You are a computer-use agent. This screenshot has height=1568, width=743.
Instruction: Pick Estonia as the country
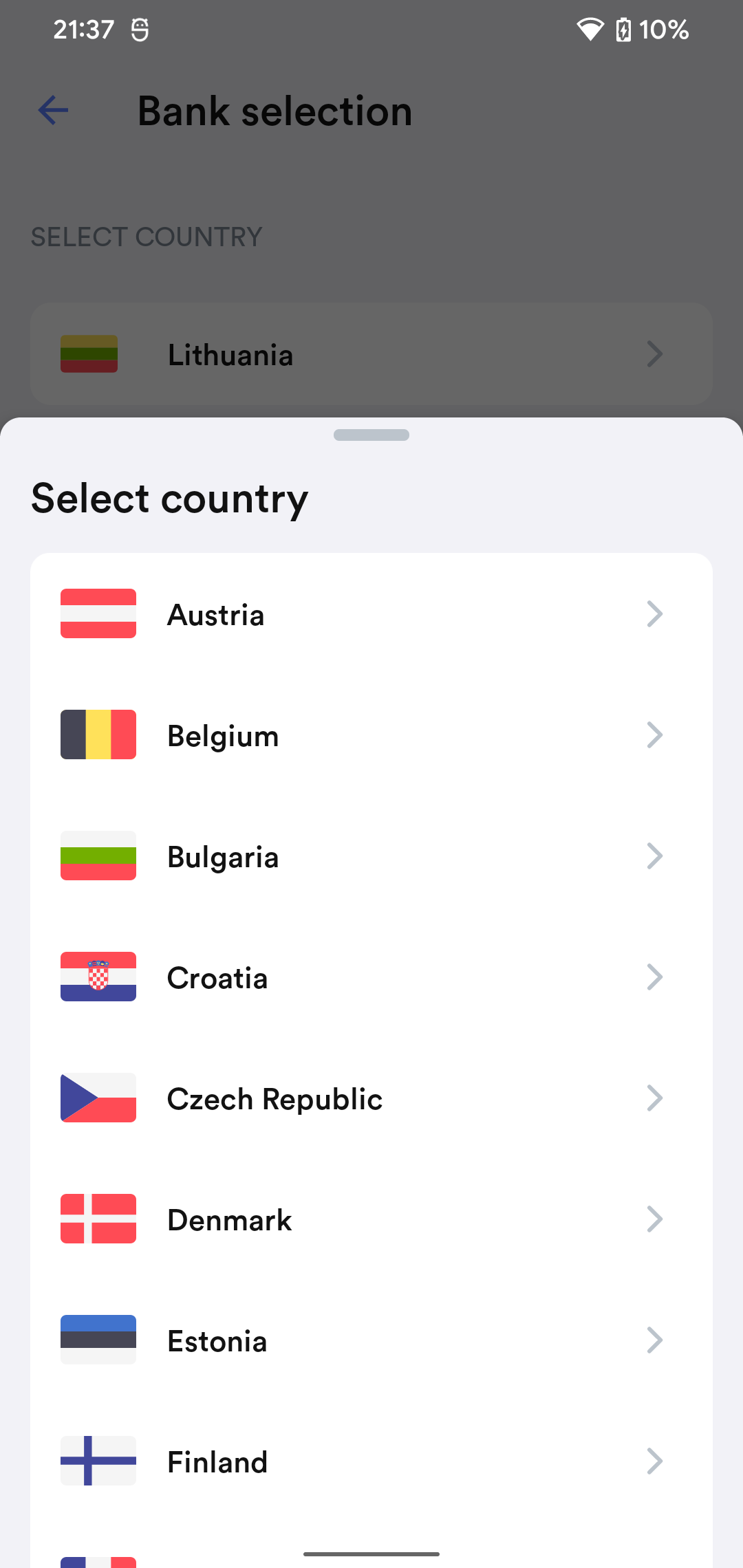coord(371,1340)
